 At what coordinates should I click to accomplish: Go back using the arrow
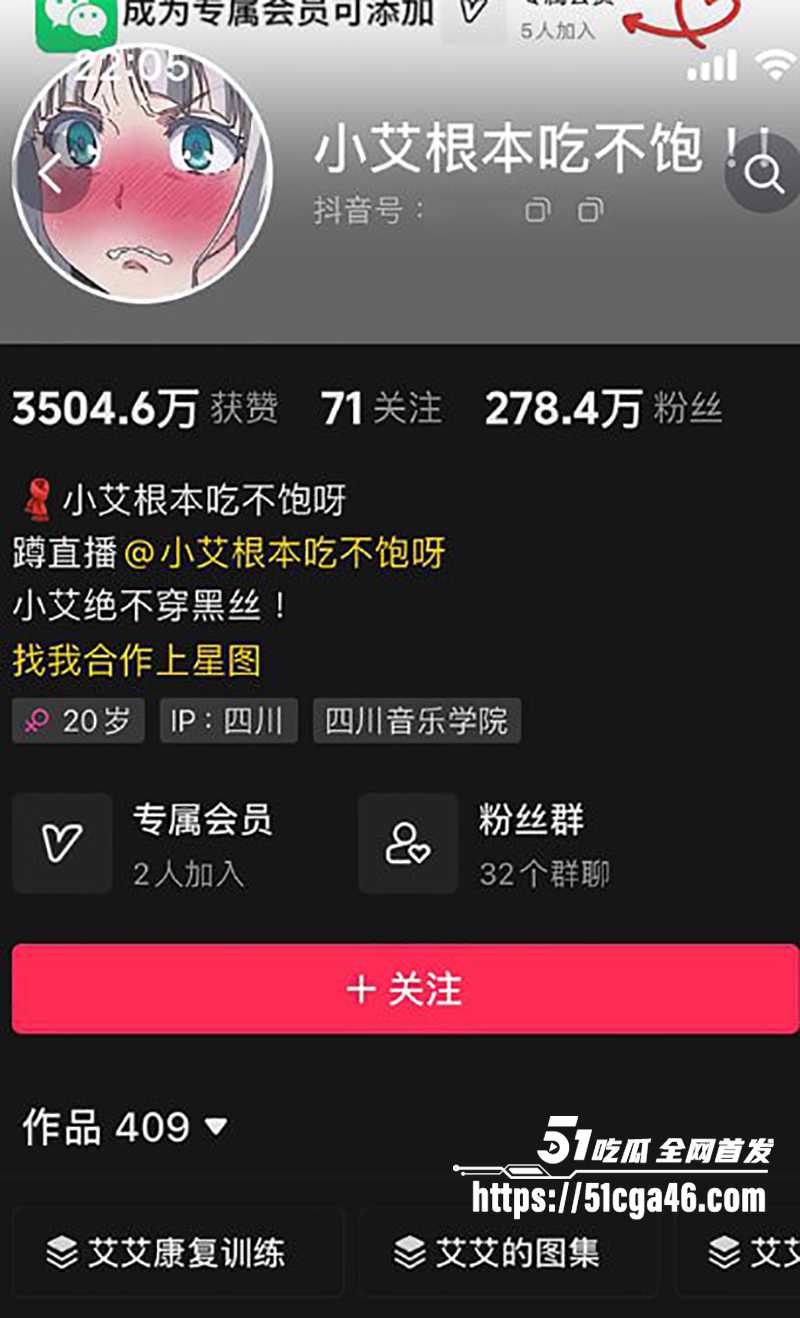tap(50, 176)
